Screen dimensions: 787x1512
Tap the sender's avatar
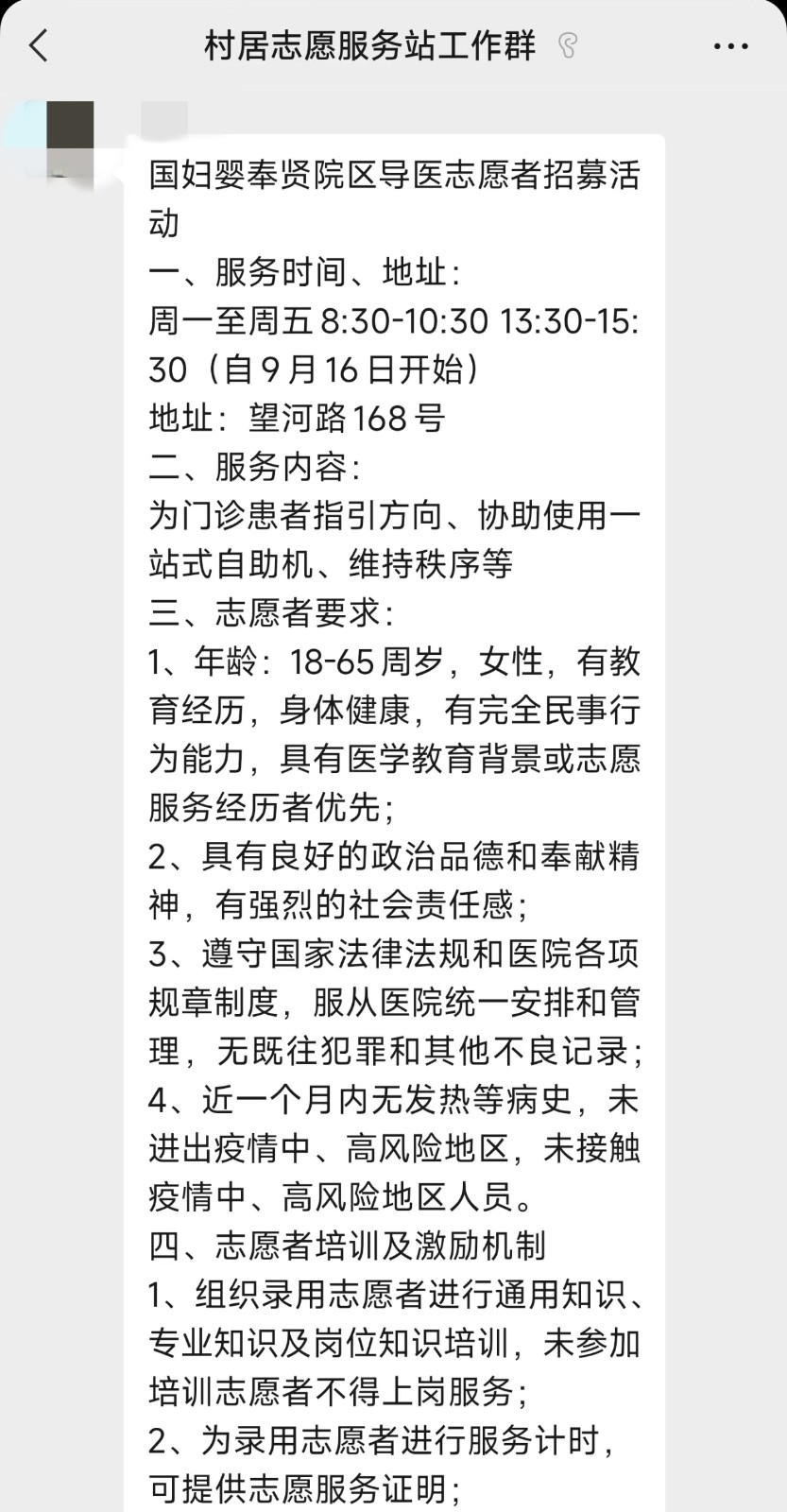click(x=68, y=139)
